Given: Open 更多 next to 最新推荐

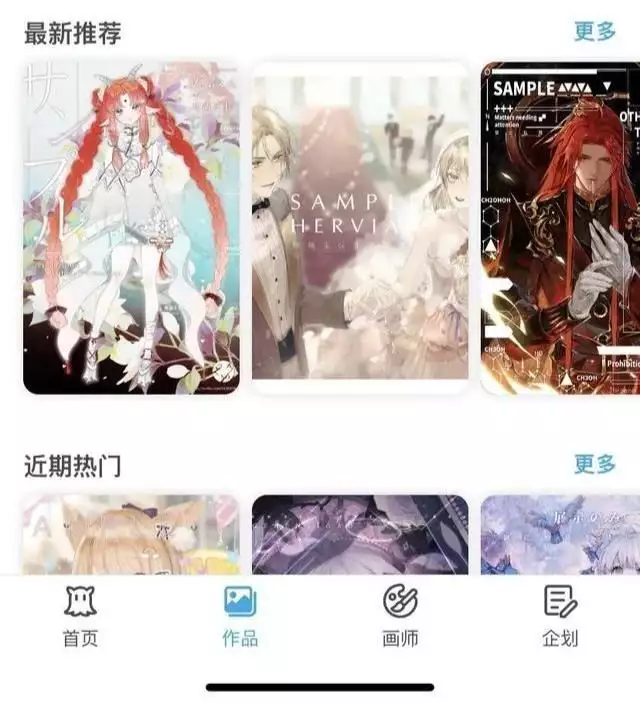Looking at the screenshot, I should (594, 32).
